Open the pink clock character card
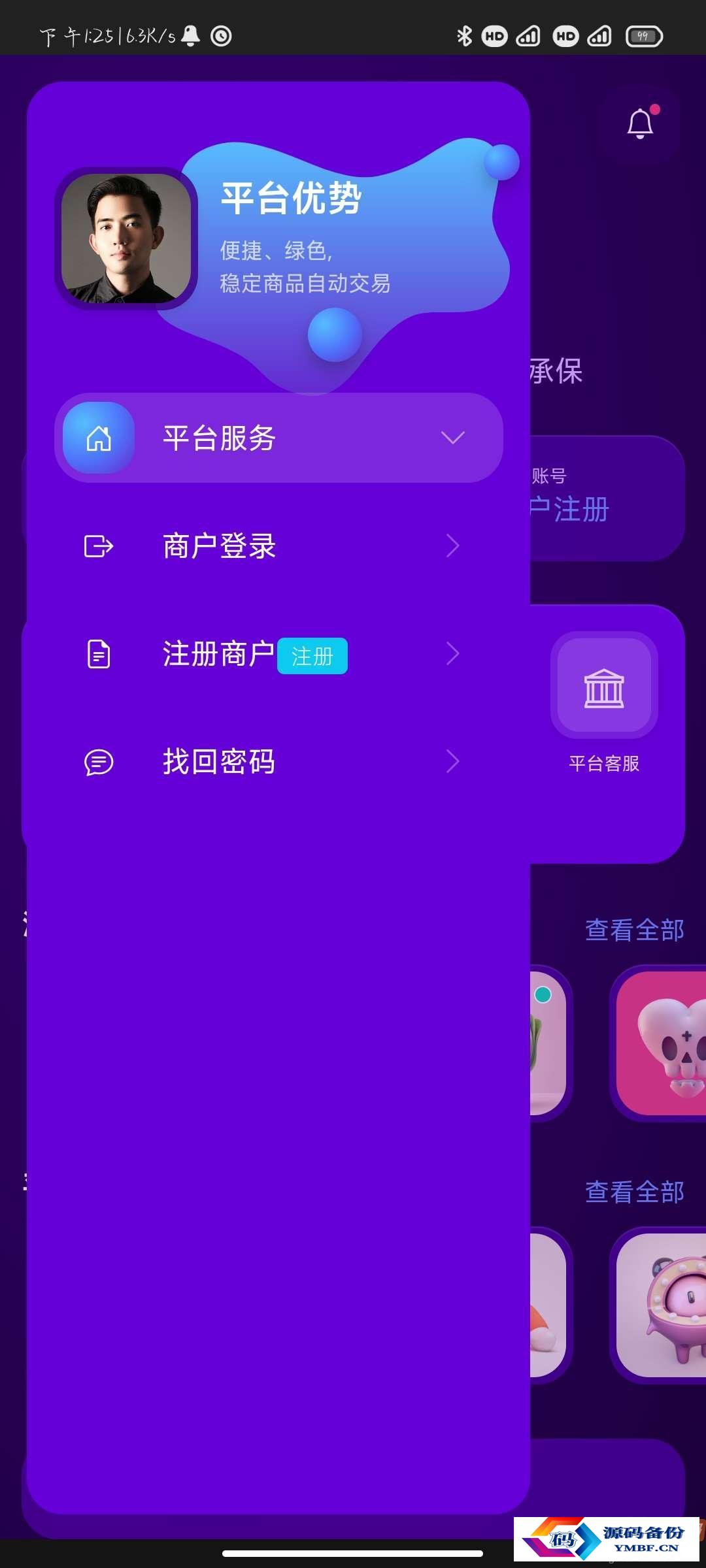 (x=662, y=1305)
